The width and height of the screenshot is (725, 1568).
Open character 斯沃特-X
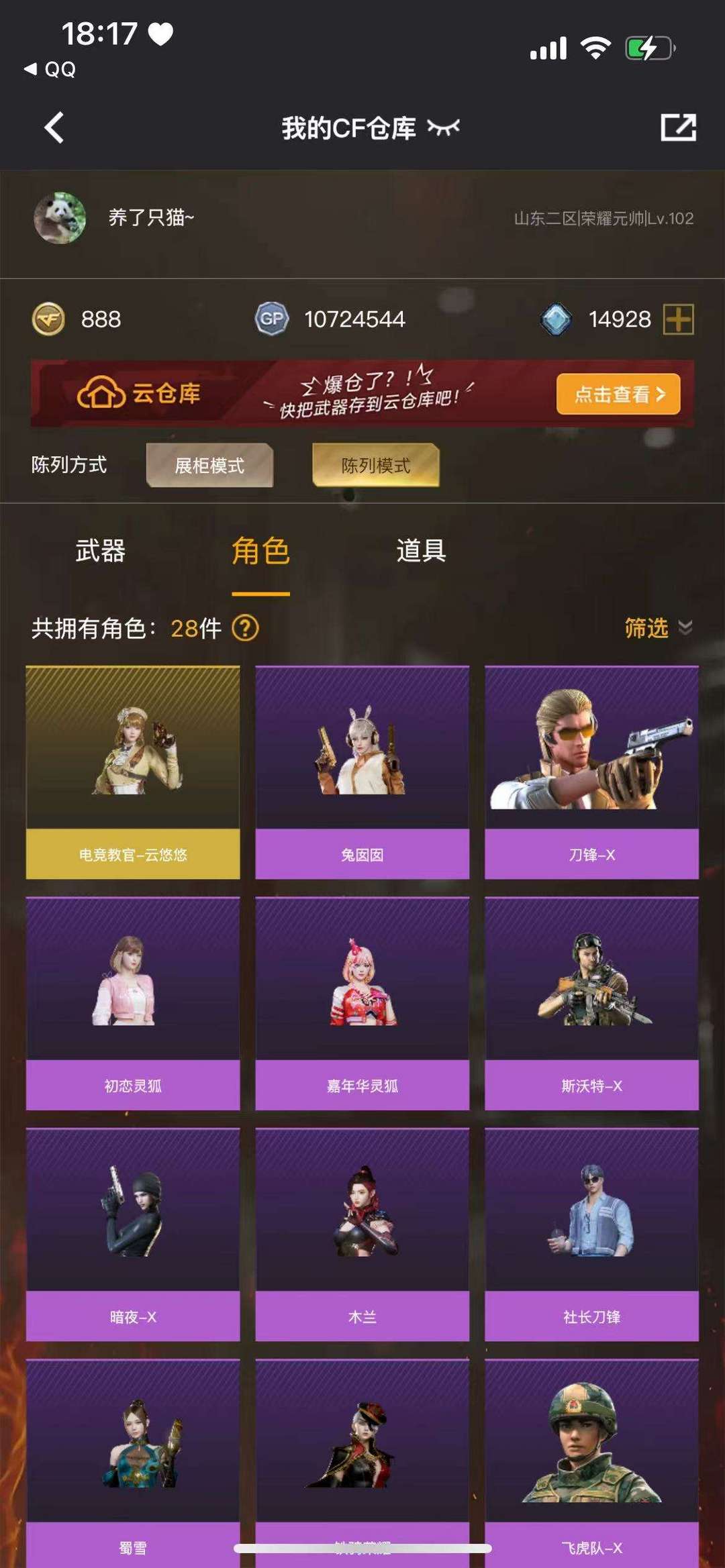(x=591, y=1003)
